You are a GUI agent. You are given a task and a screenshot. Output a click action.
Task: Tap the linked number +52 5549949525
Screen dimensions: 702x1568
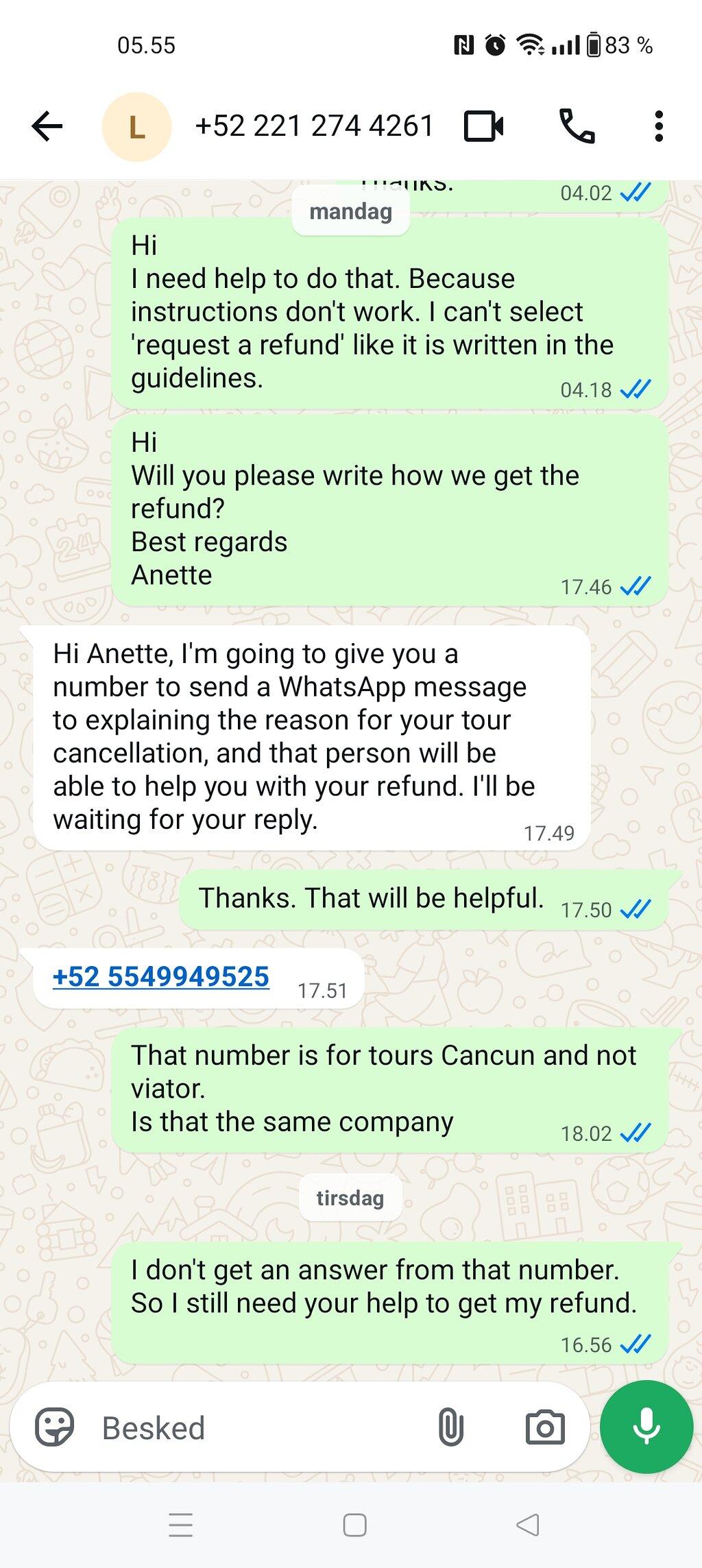[161, 976]
